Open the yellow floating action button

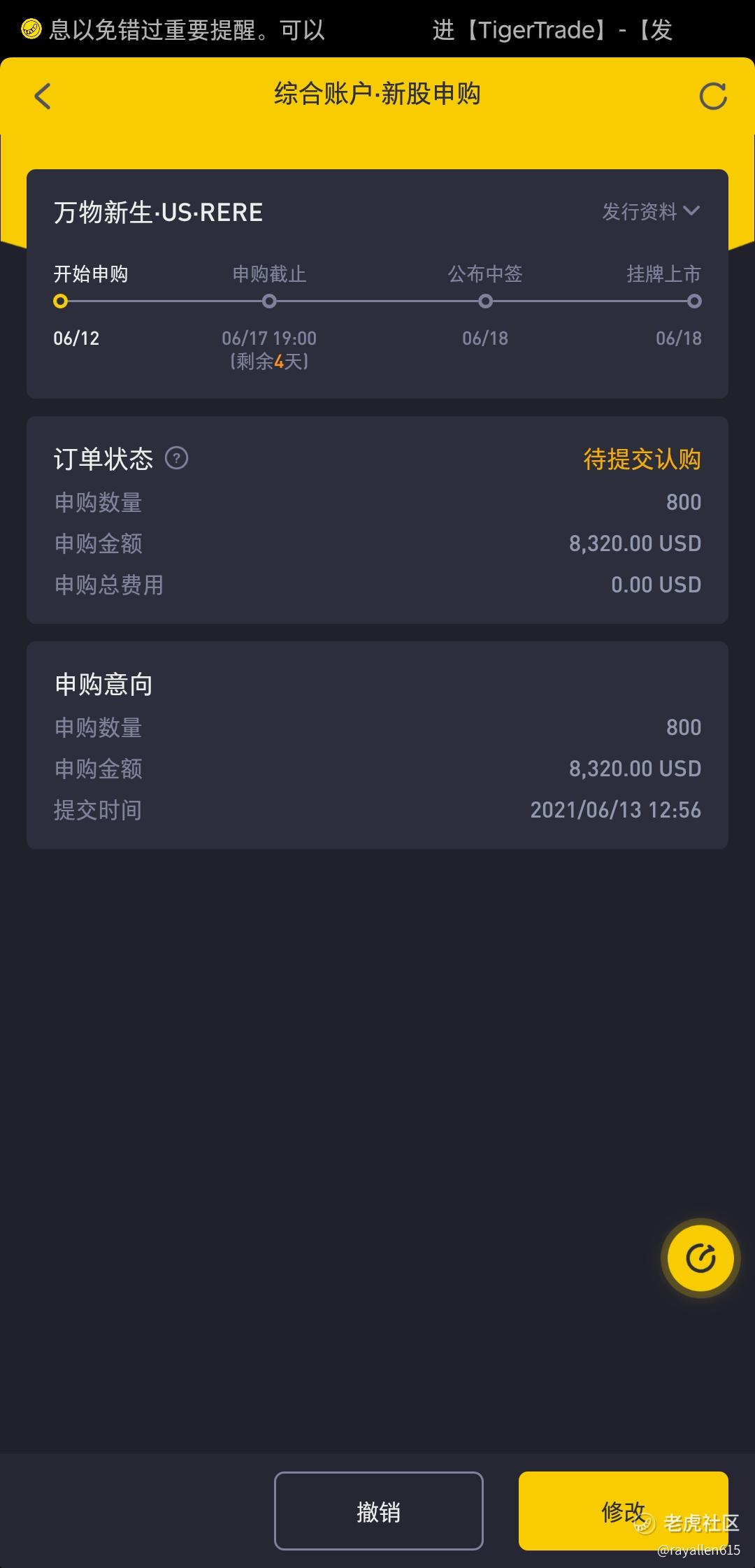click(x=700, y=1258)
